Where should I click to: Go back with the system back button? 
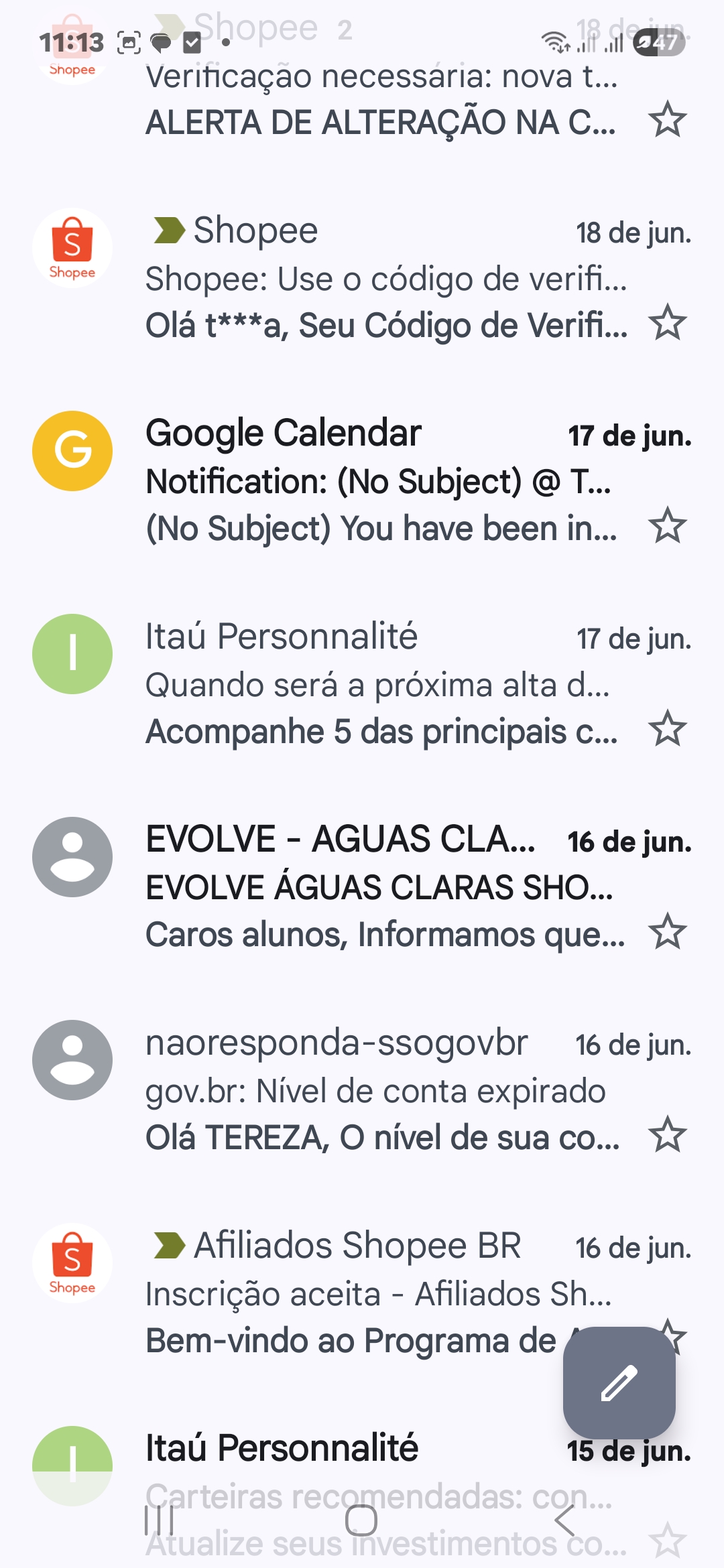(x=565, y=1520)
